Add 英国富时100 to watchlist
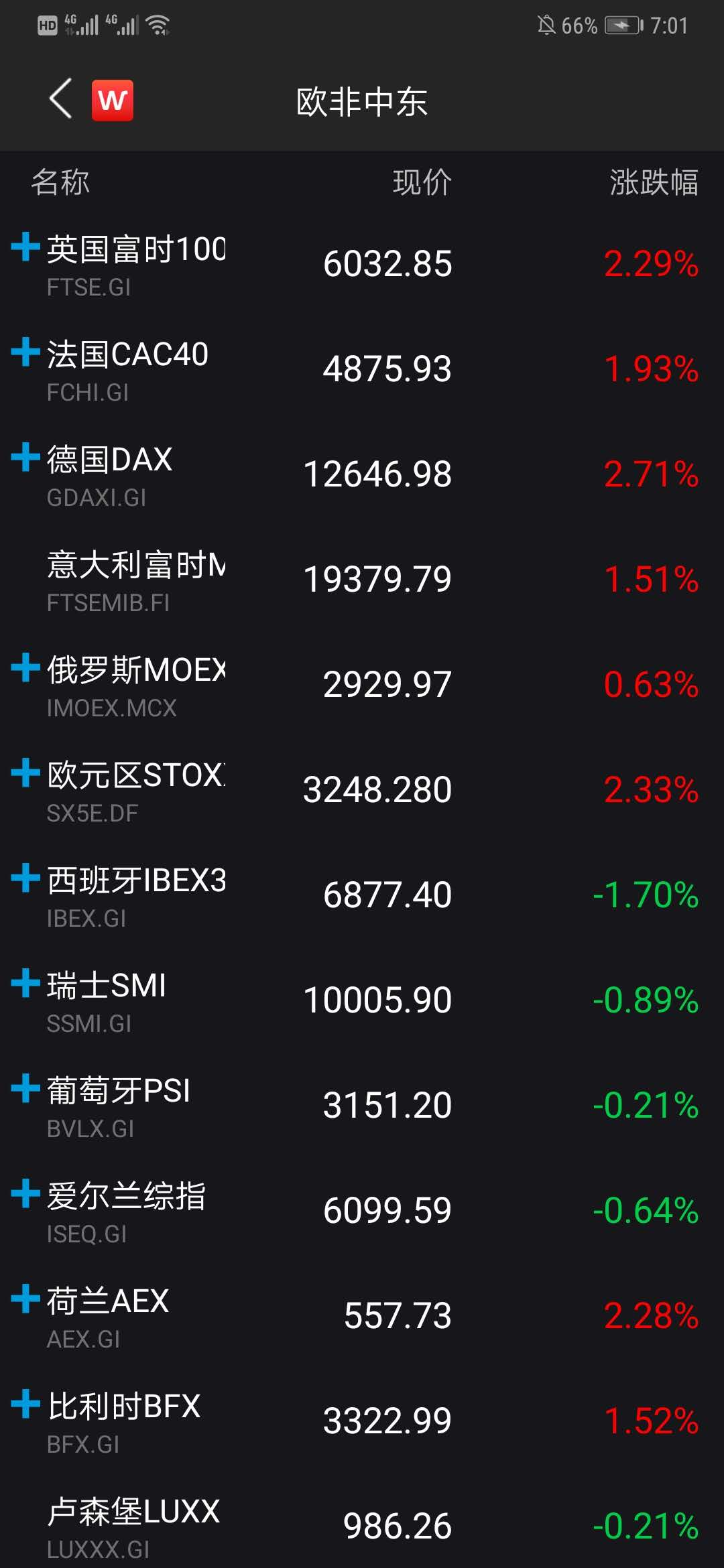Screen dimensions: 724x1568 [25, 247]
